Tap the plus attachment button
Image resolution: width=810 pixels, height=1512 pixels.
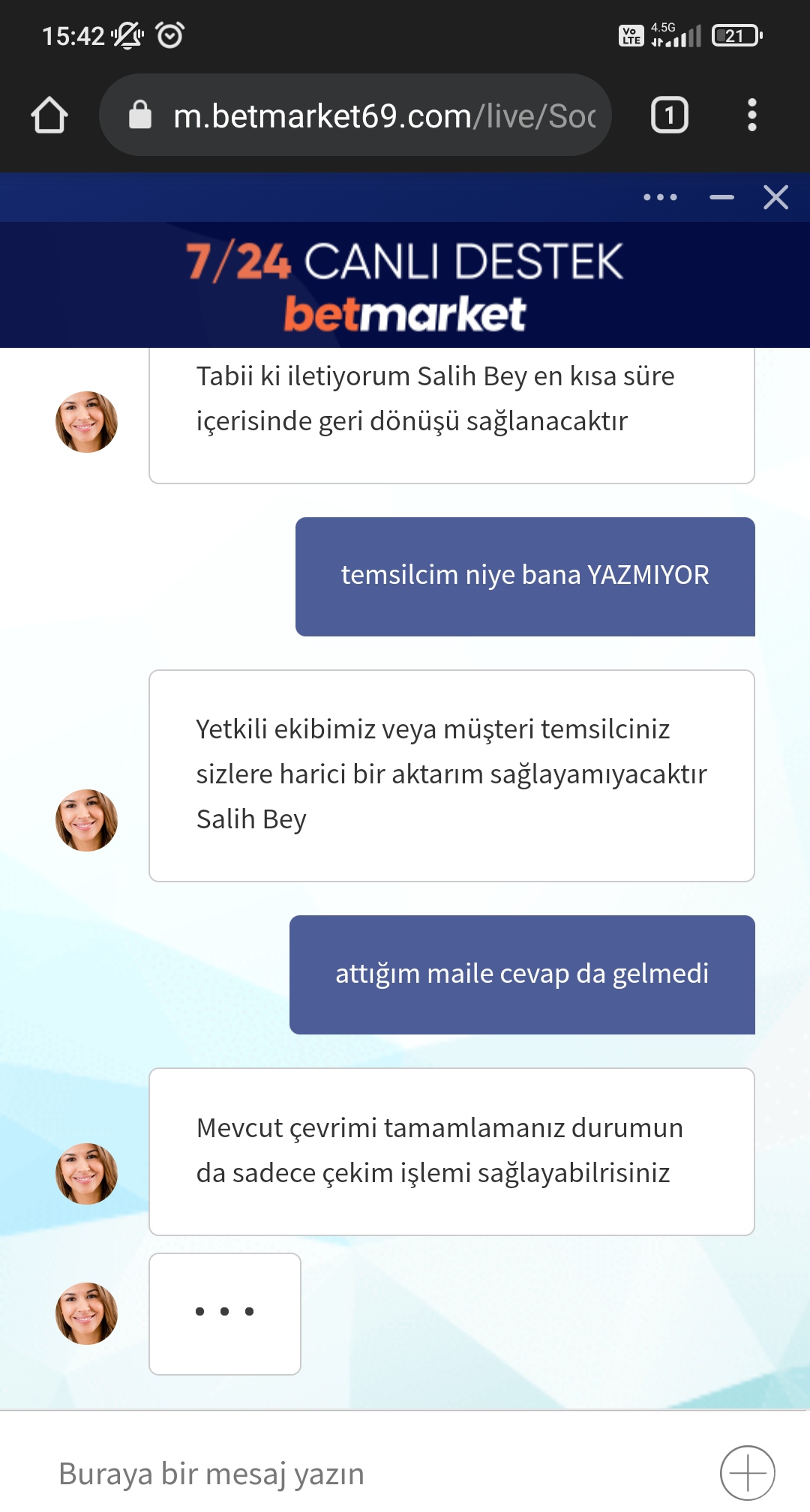748,1473
